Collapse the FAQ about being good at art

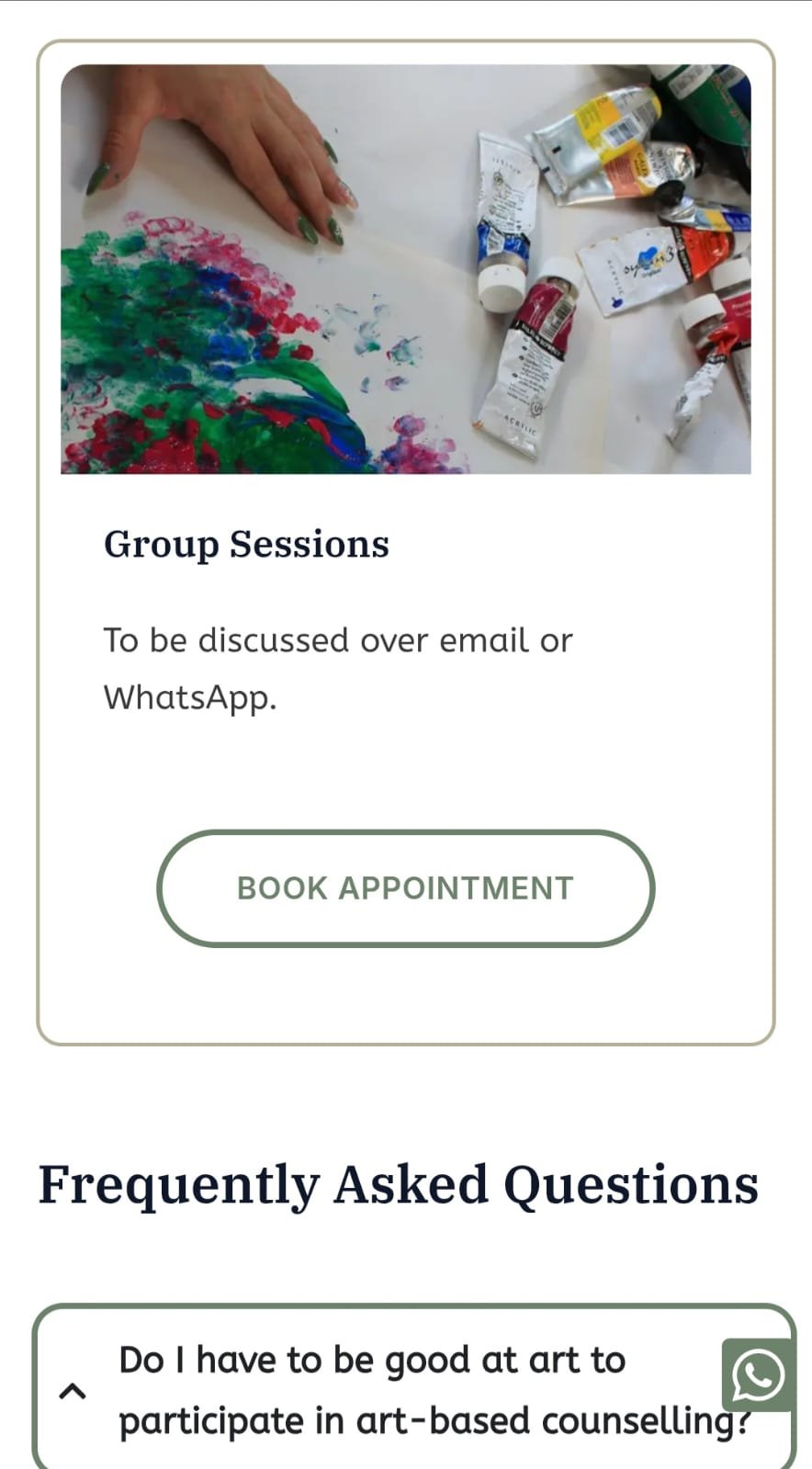pos(73,1391)
